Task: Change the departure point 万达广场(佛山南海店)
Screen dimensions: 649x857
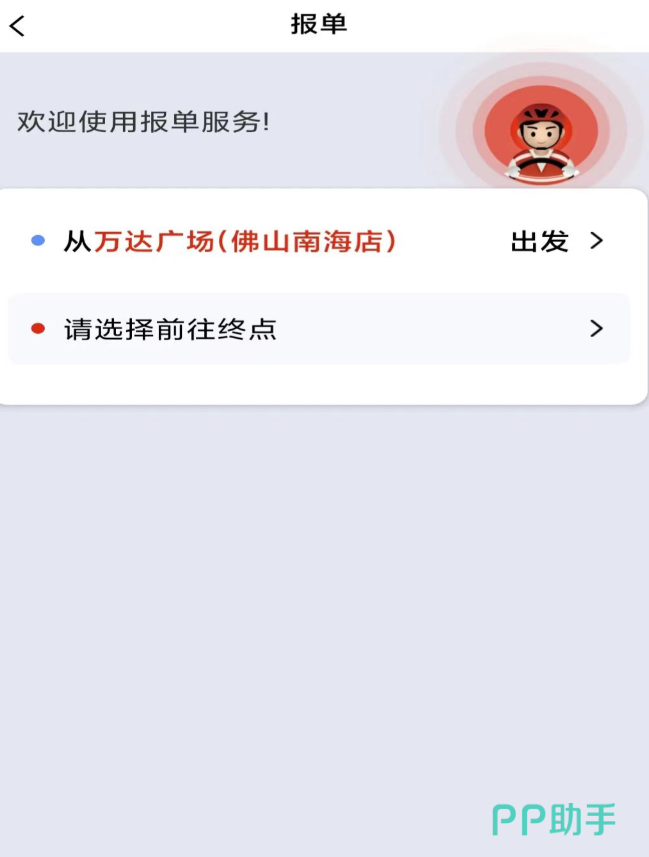Action: 318,241
